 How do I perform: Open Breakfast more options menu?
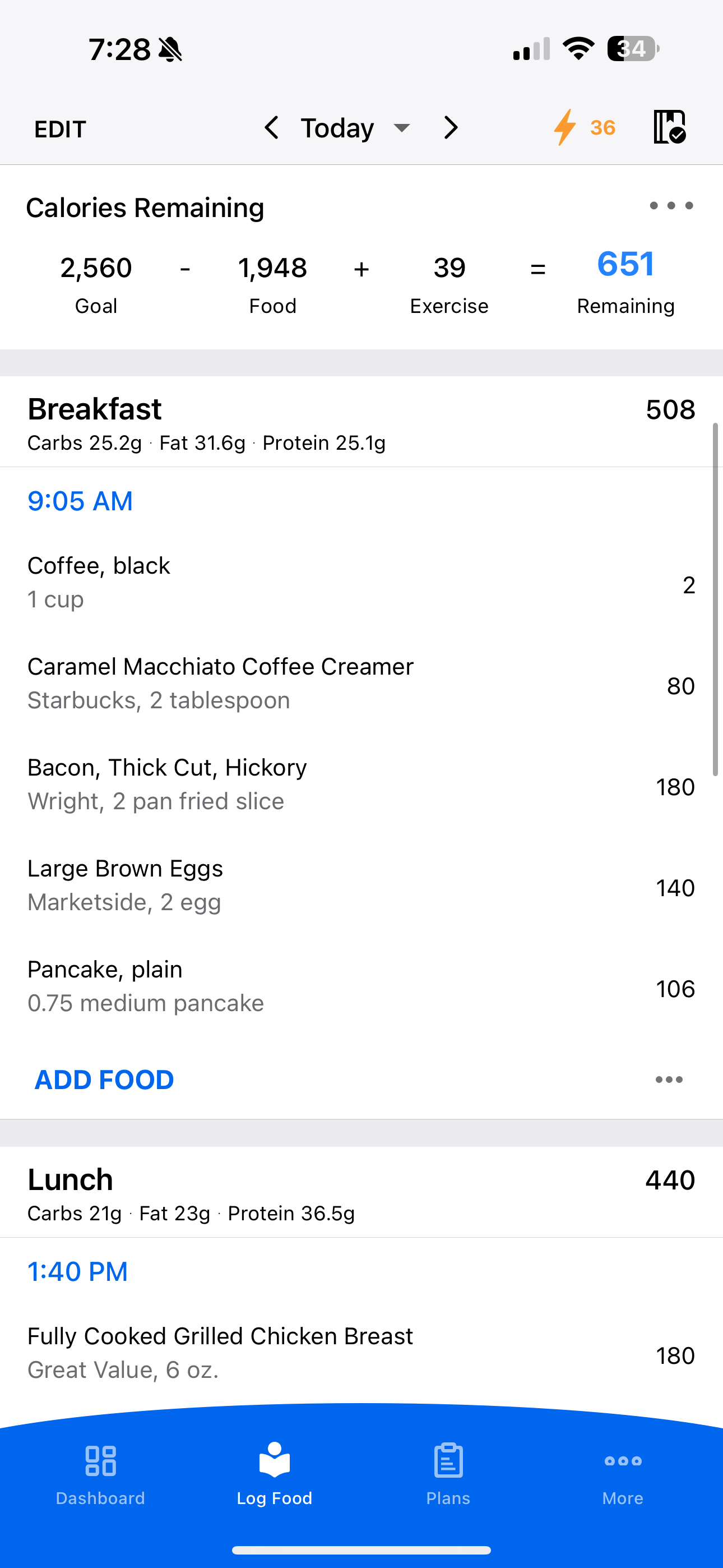click(x=668, y=1080)
